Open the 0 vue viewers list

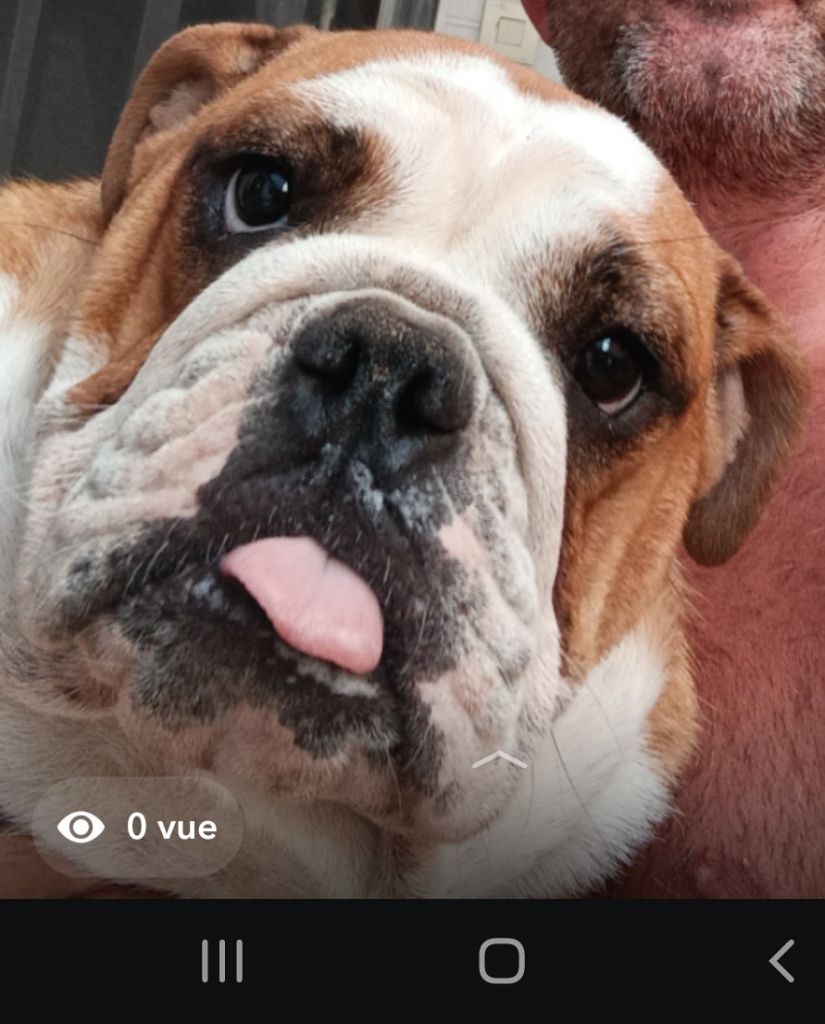point(138,827)
